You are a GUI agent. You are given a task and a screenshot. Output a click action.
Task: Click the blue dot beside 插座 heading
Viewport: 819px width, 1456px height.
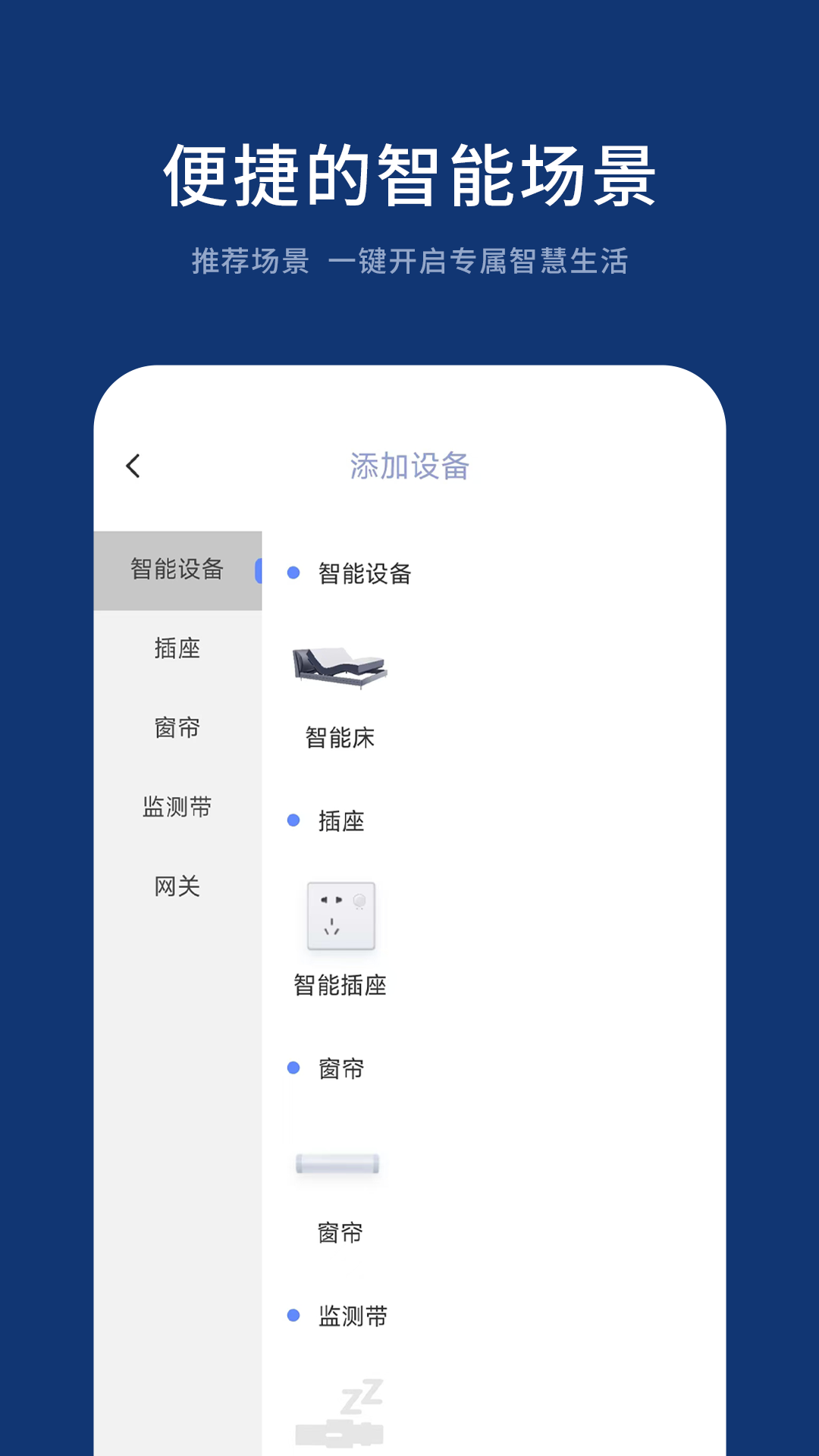tap(293, 821)
